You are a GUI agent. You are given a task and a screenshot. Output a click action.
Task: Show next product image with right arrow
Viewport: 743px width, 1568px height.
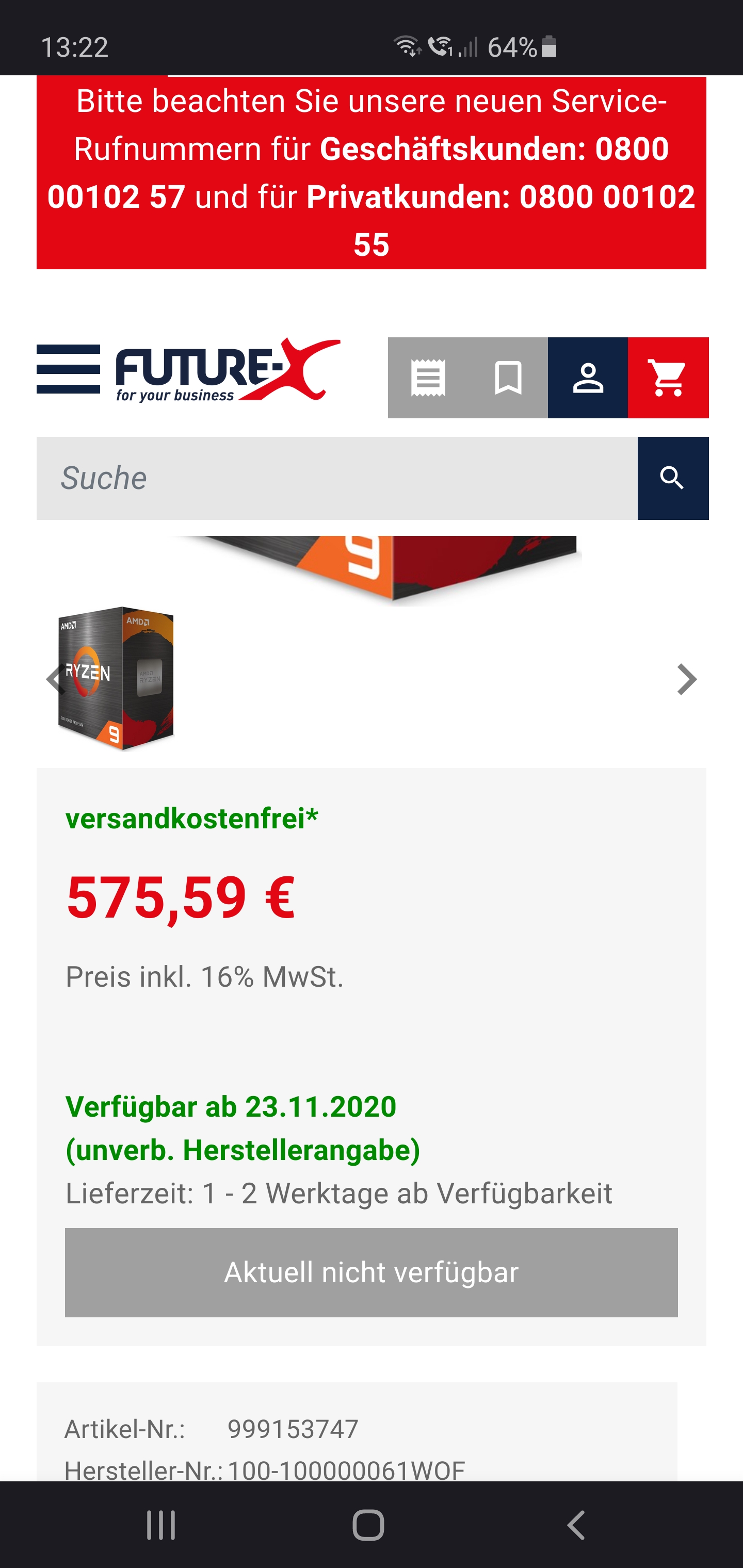pos(686,679)
